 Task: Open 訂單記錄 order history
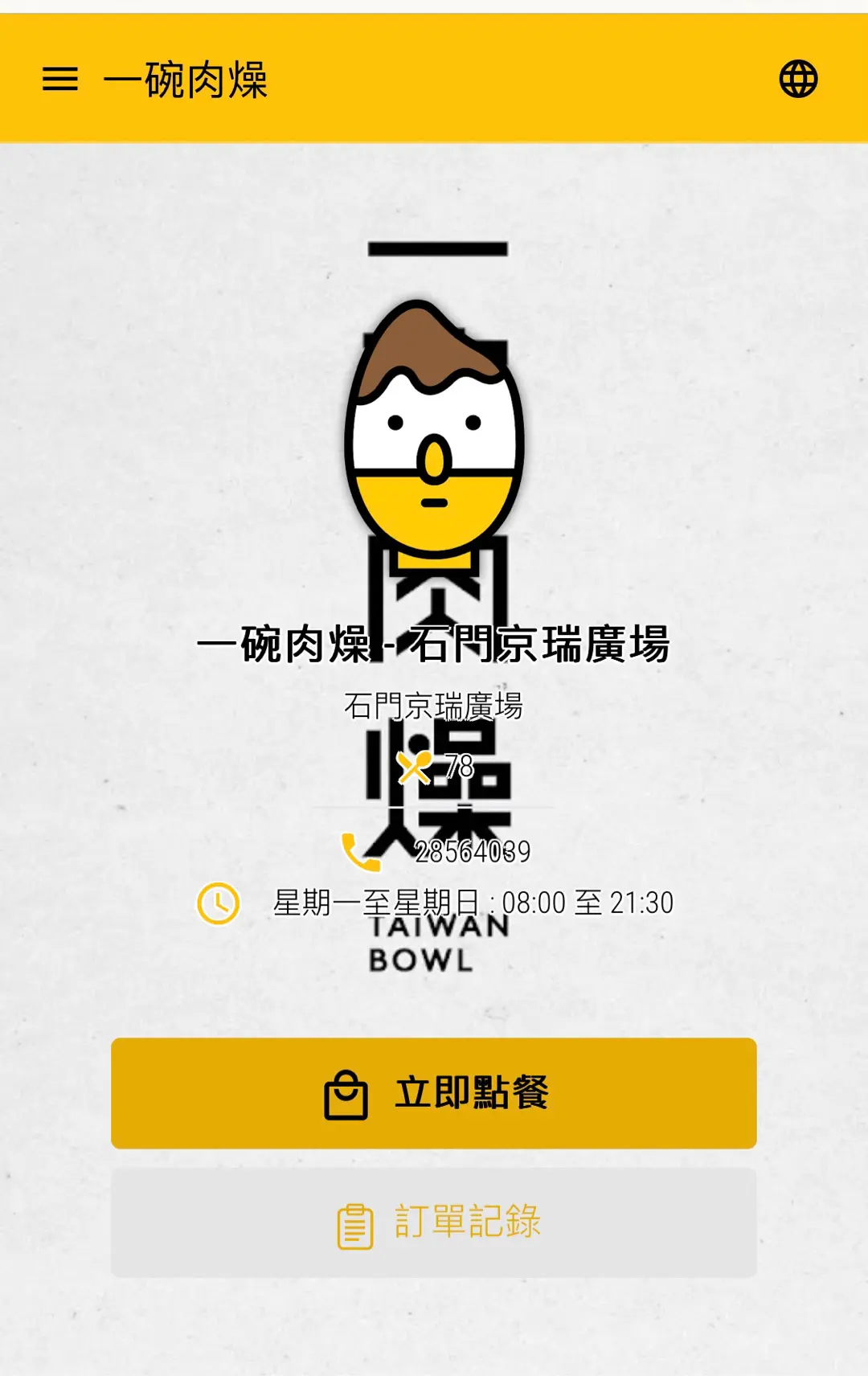tap(434, 1222)
